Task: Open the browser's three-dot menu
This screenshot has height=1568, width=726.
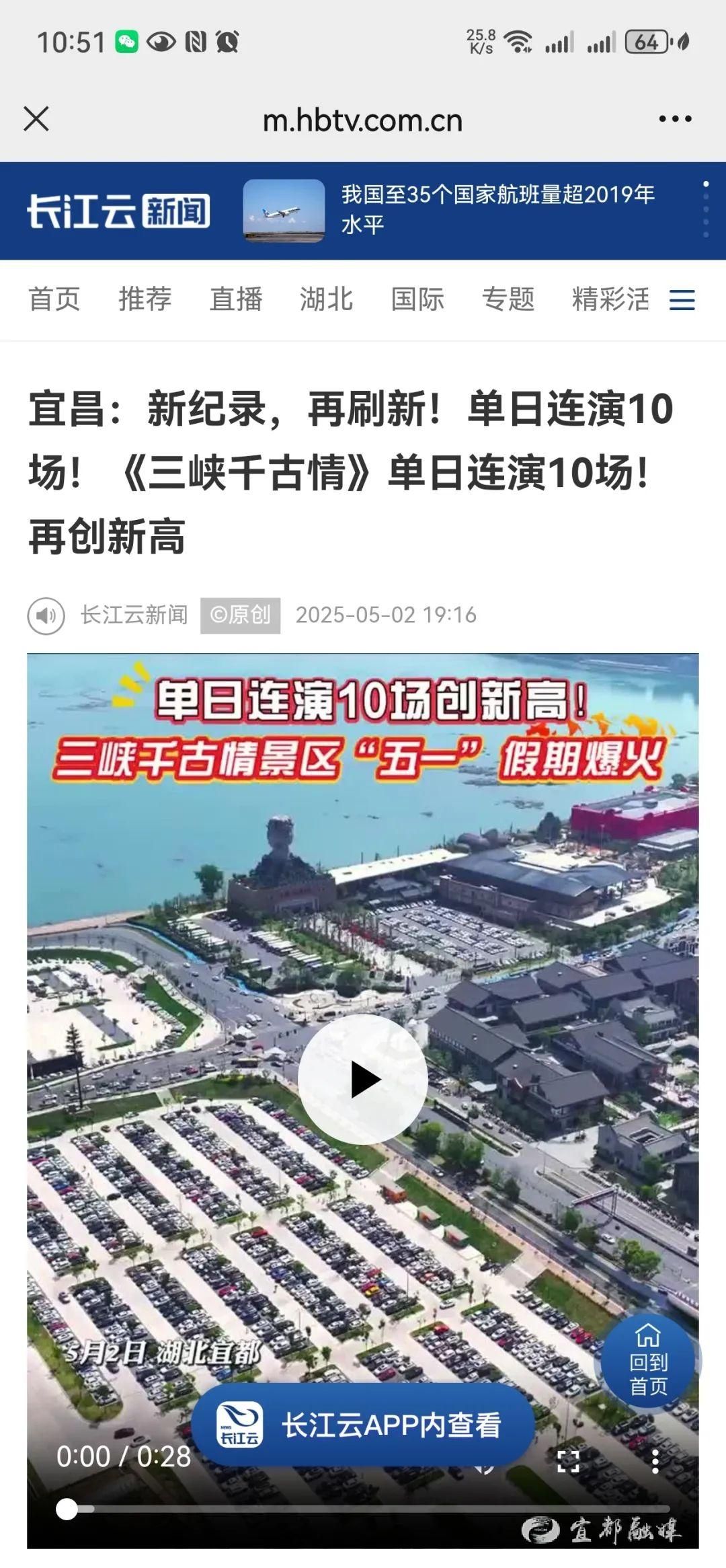Action: coord(675,119)
